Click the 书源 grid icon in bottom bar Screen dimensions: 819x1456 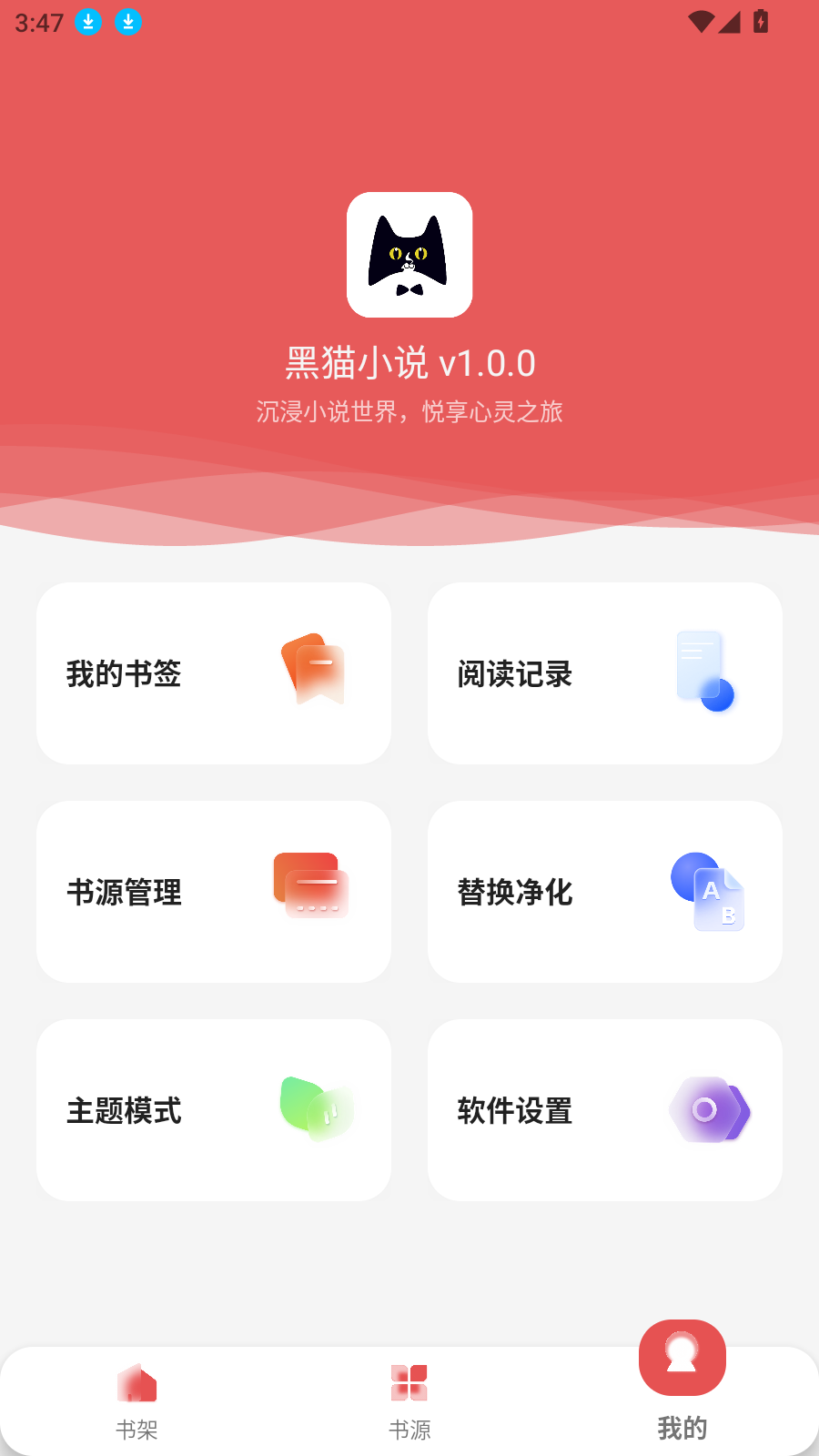tap(409, 1380)
